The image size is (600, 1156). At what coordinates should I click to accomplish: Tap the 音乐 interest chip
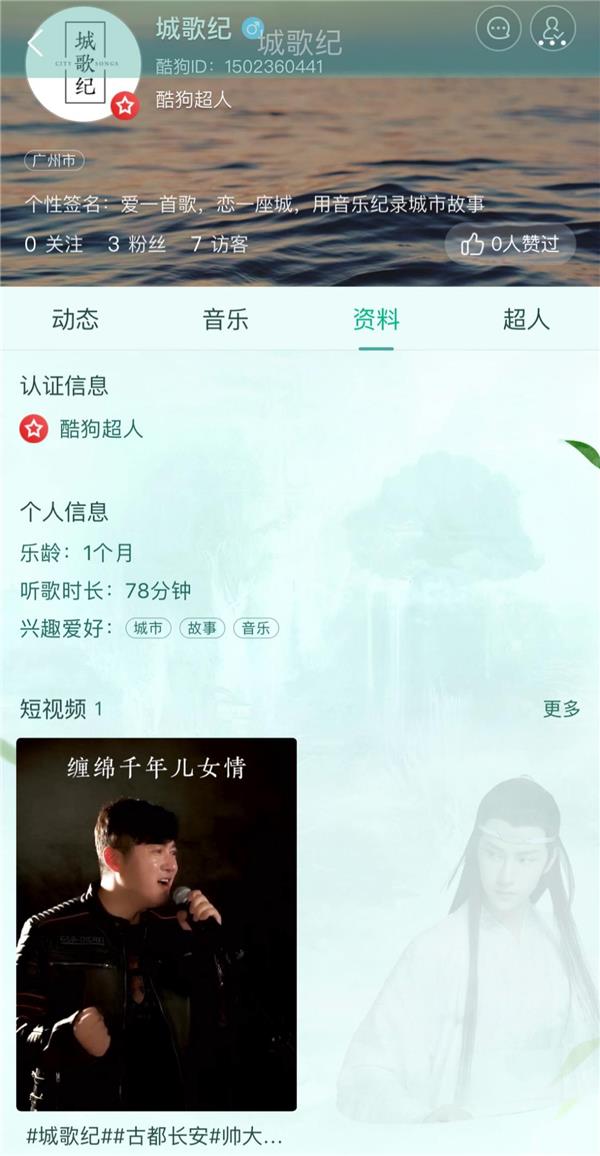click(256, 629)
